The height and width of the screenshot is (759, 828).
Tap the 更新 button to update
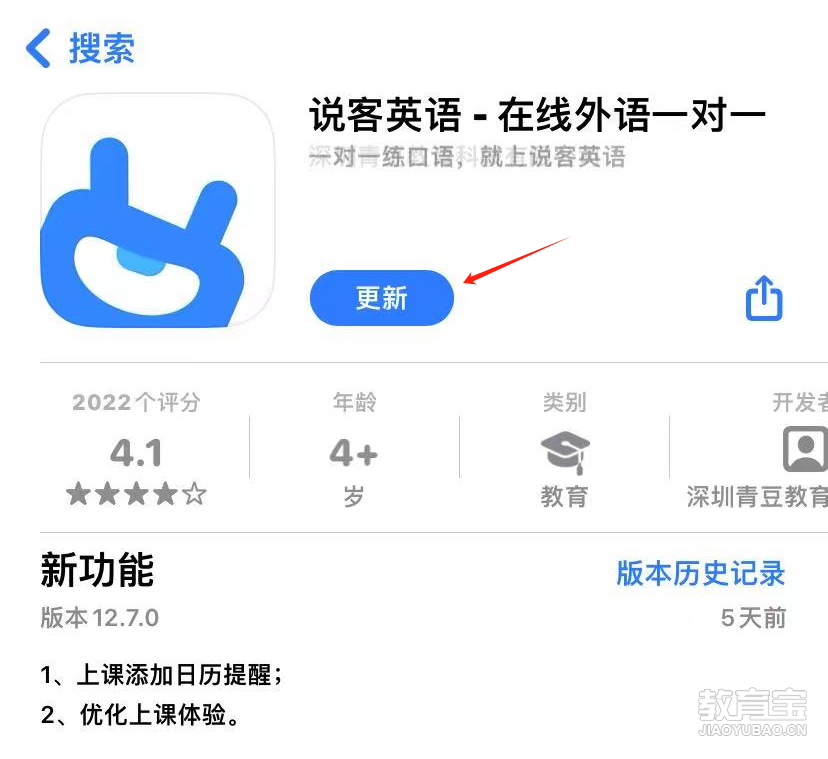(x=382, y=298)
